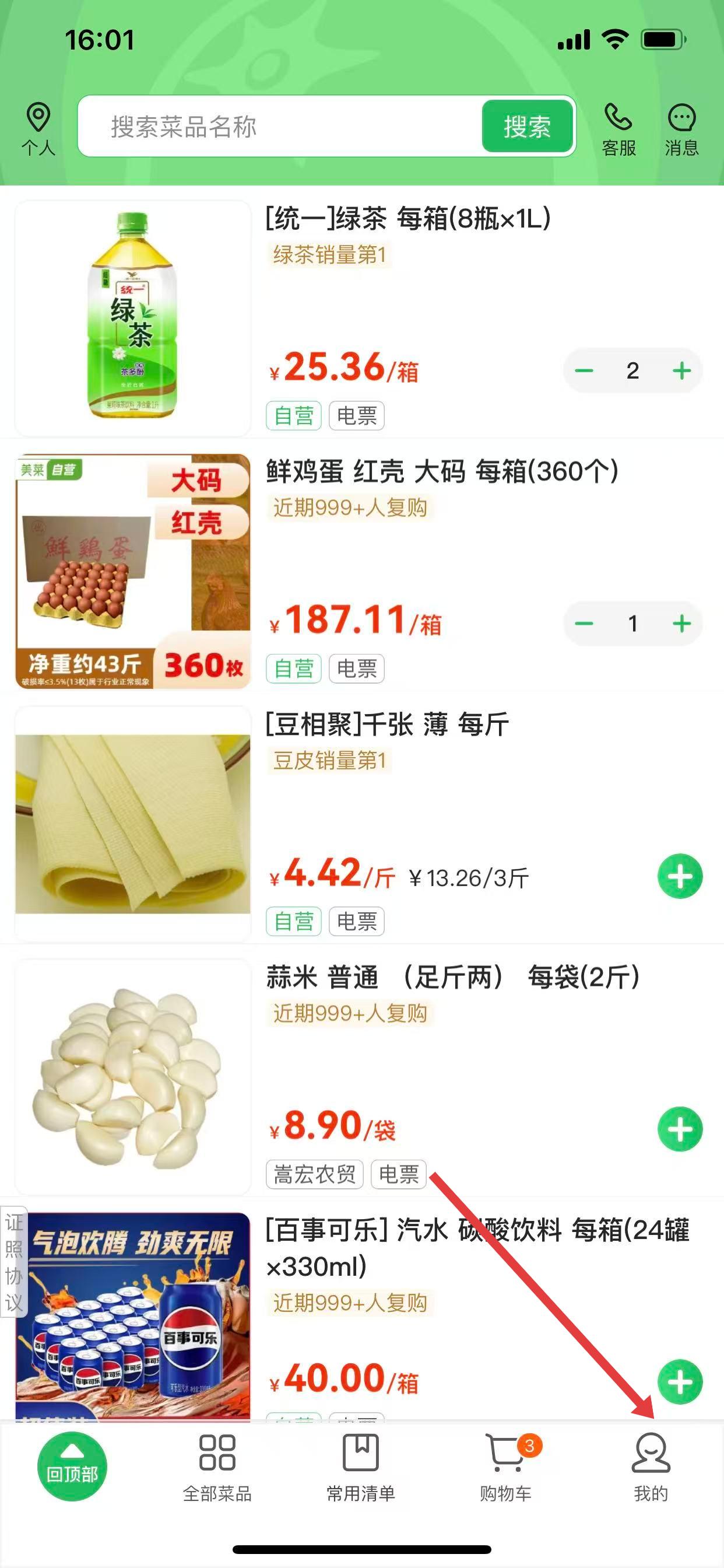Image resolution: width=724 pixels, height=1568 pixels.
Task: Open the 统一绿茶 product image
Action: click(x=133, y=318)
